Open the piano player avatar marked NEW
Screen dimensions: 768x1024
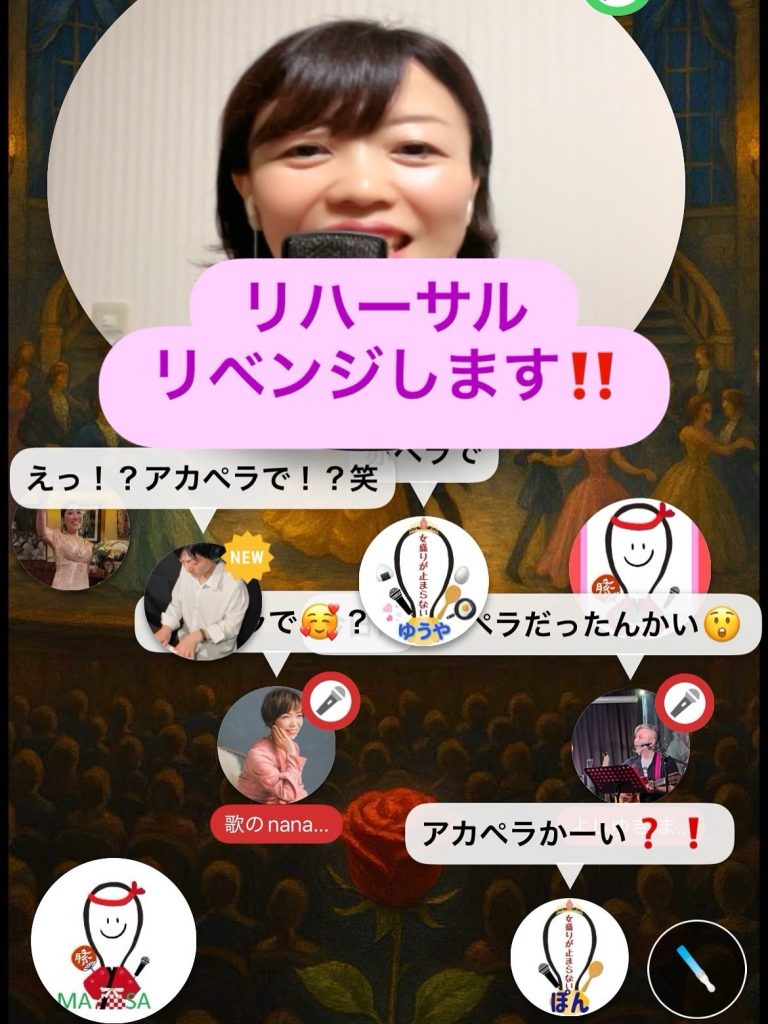pyautogui.click(x=195, y=600)
